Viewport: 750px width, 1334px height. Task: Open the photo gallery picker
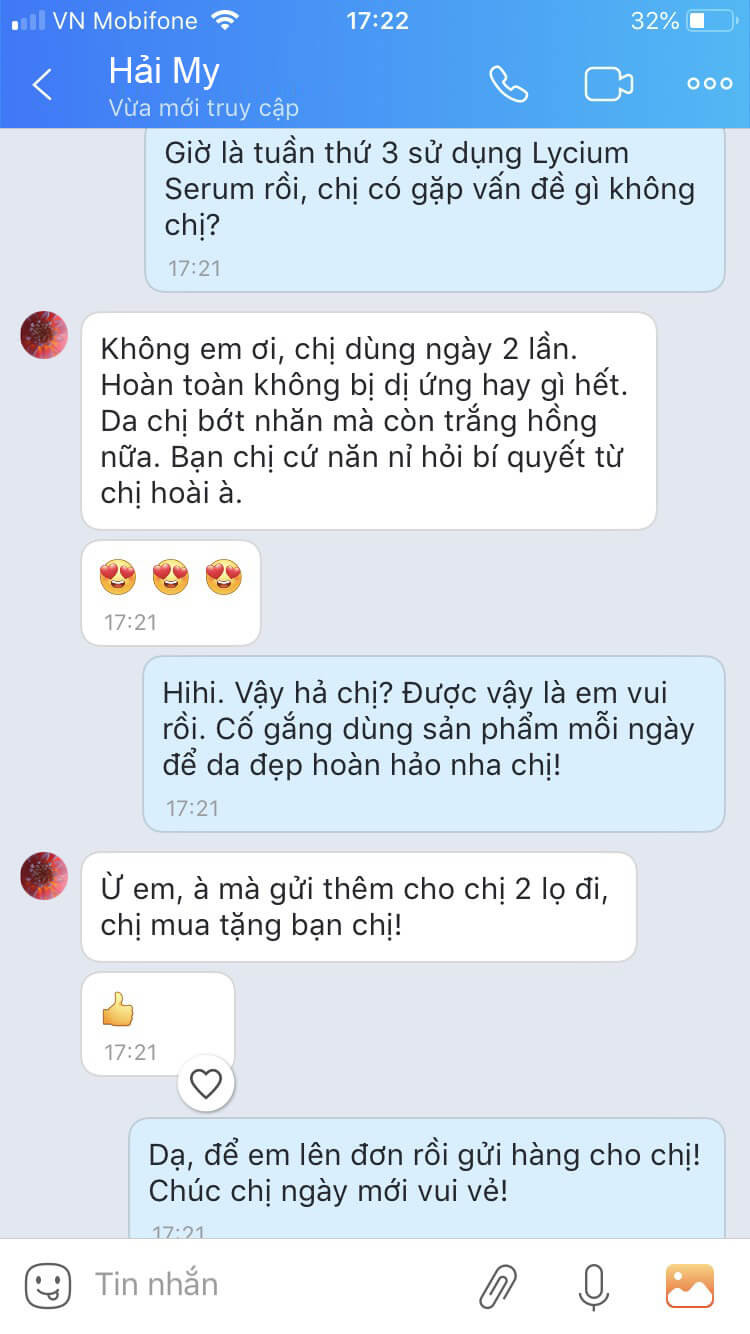coord(689,1286)
